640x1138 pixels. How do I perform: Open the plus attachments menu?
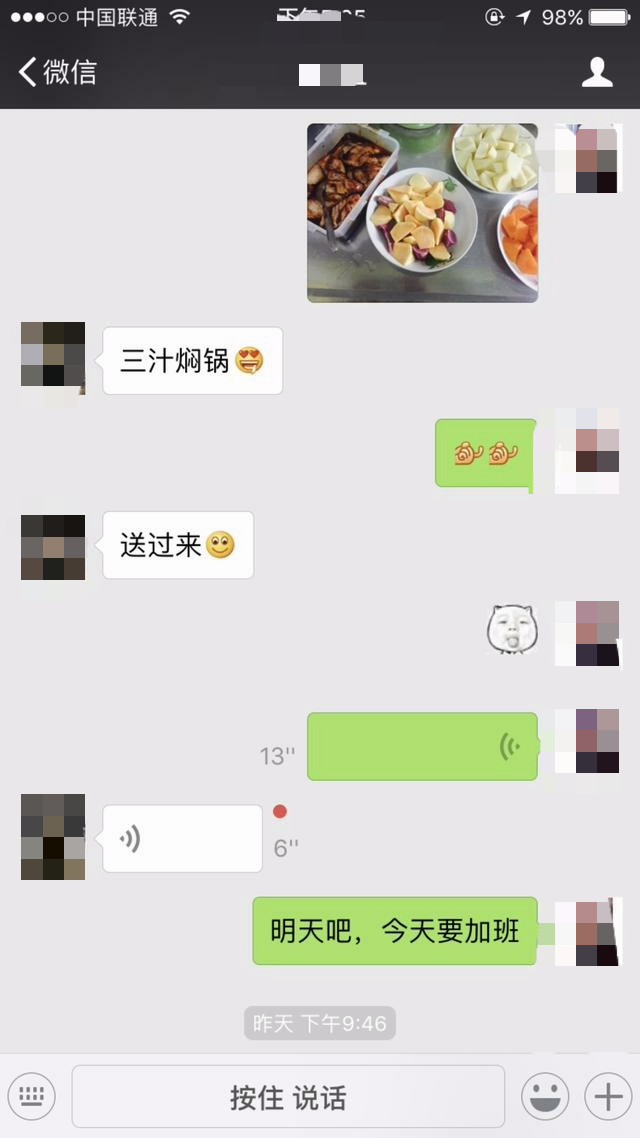pos(607,1097)
